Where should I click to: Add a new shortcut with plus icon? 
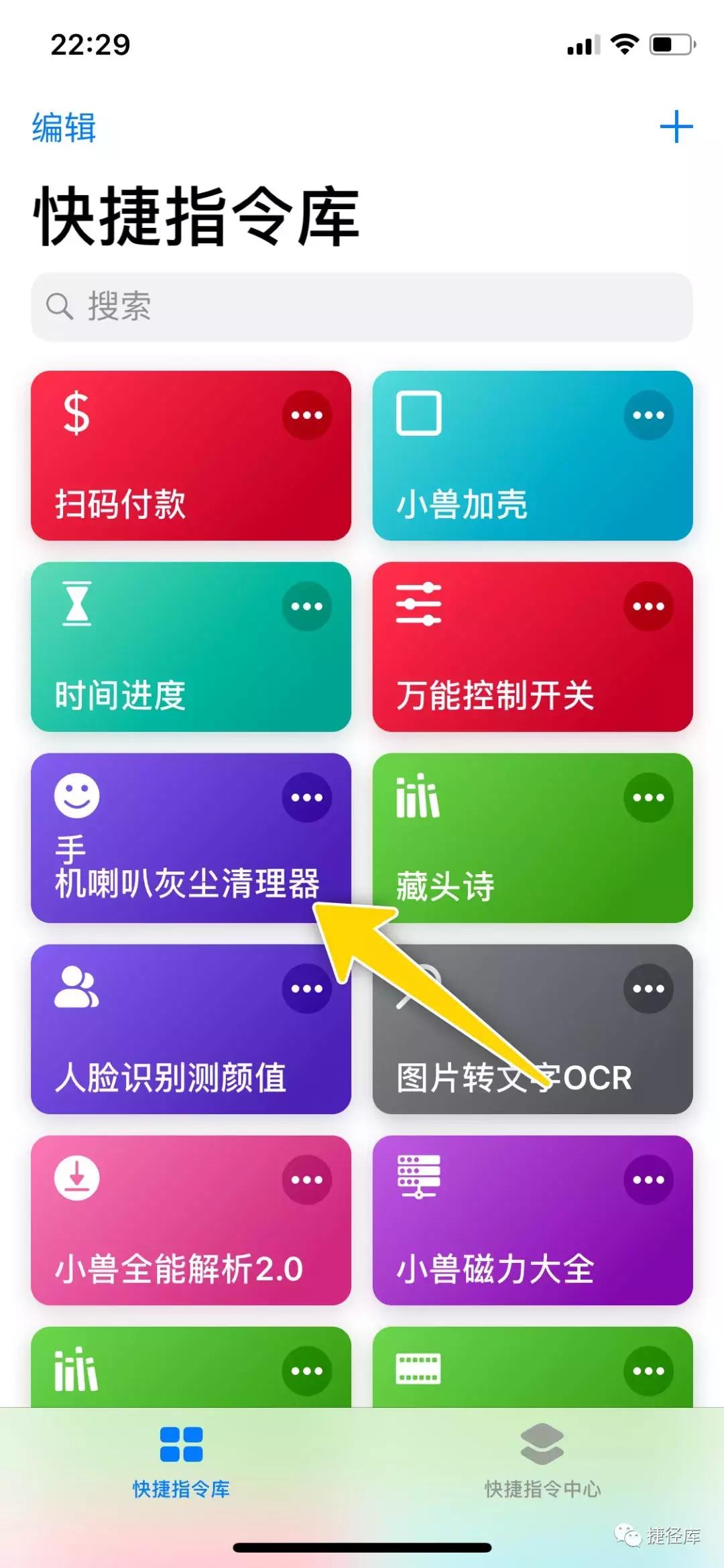coord(676,127)
